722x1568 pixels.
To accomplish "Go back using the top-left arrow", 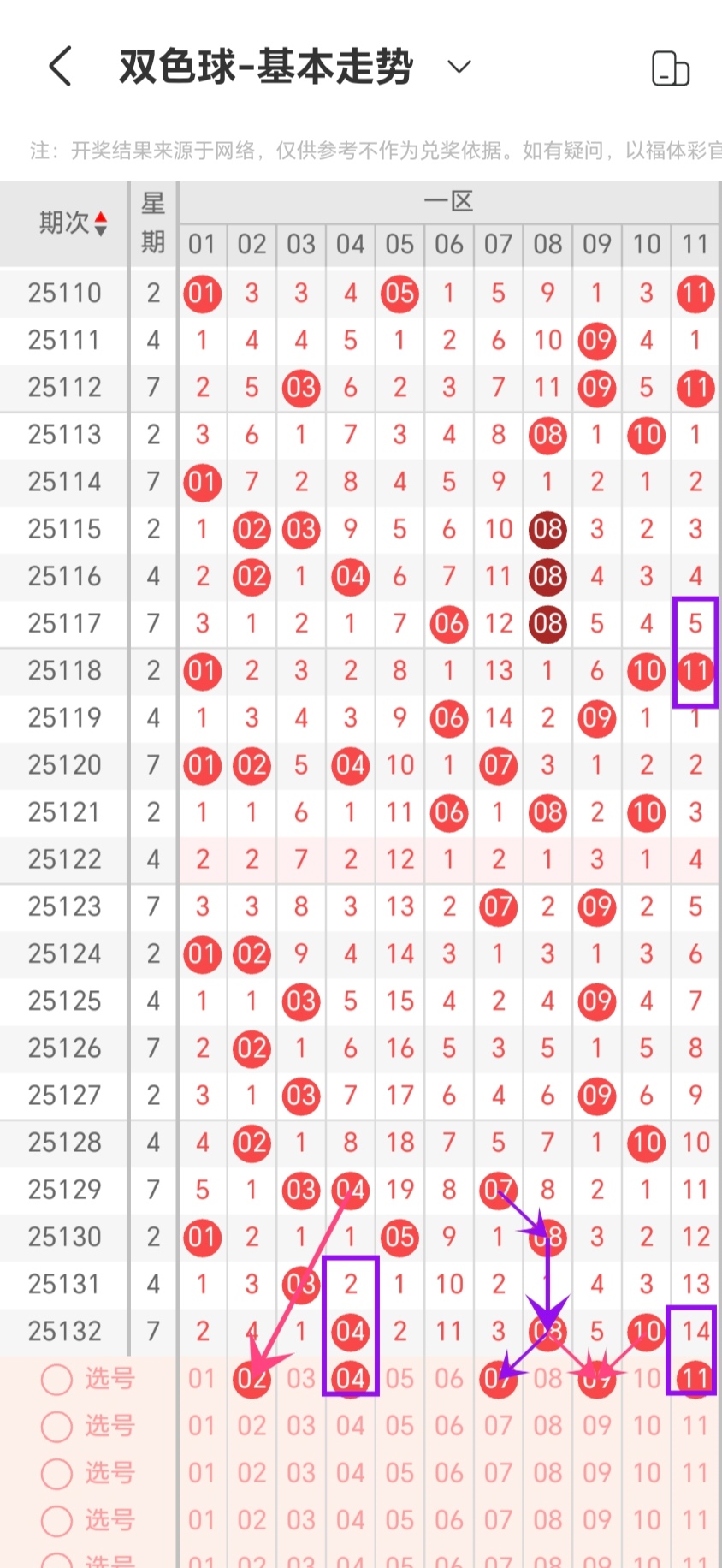I will [x=60, y=67].
